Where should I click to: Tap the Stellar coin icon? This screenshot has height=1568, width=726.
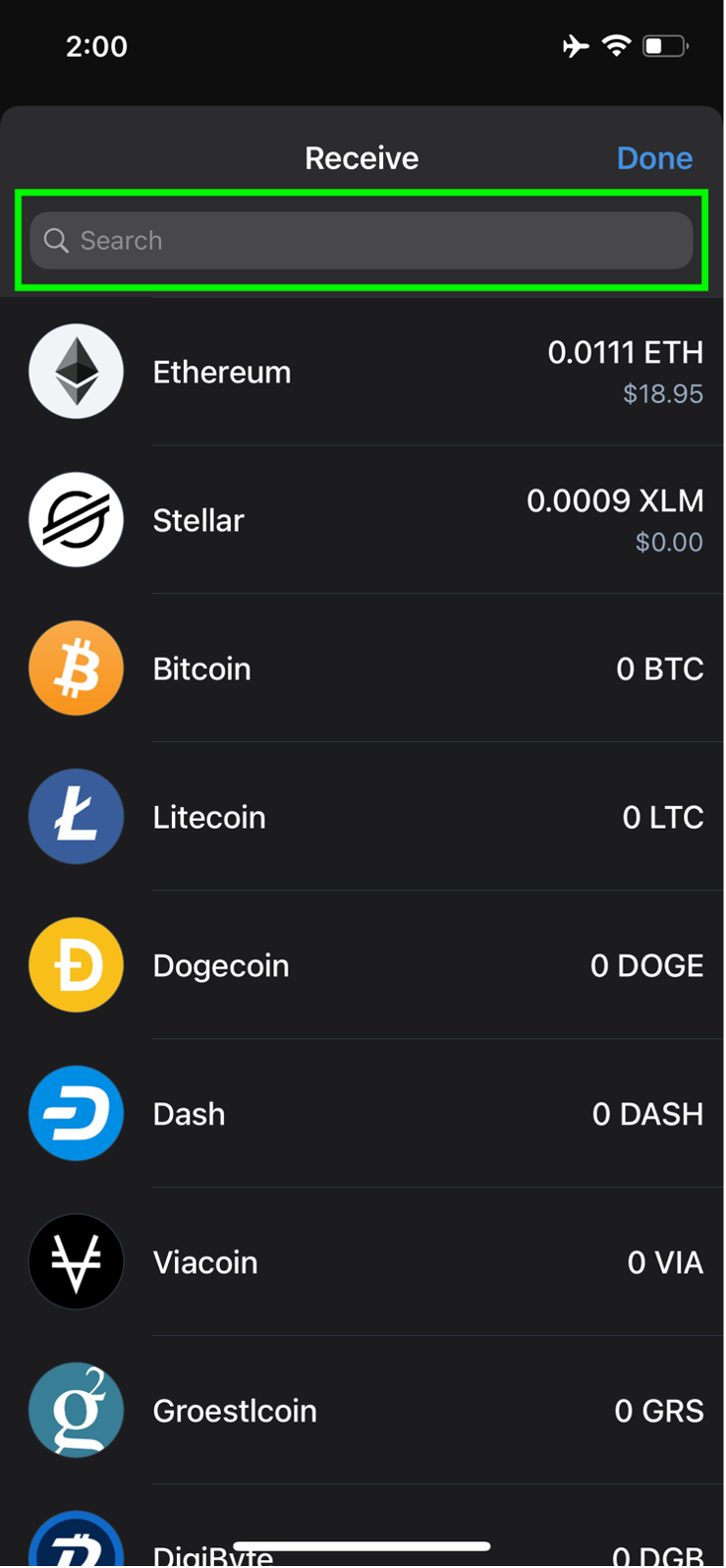[76, 520]
